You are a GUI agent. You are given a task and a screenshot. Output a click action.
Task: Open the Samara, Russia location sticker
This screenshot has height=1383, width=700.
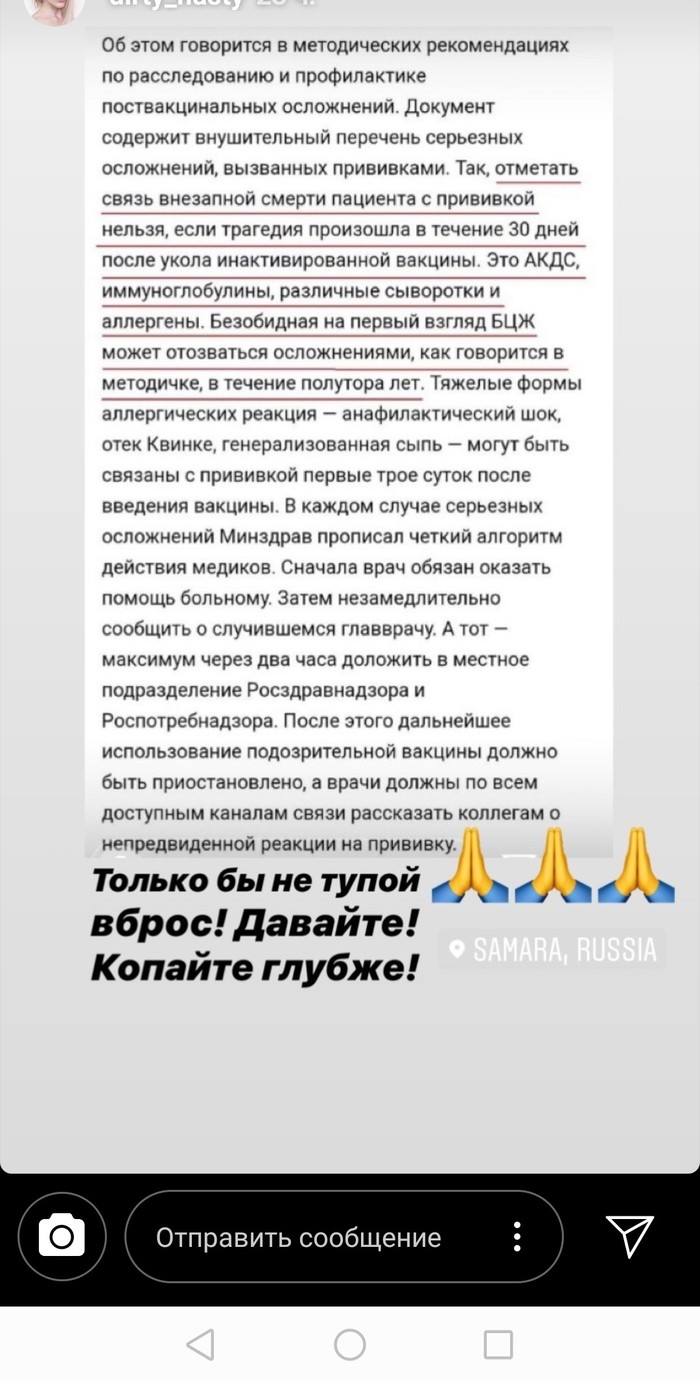click(x=553, y=949)
